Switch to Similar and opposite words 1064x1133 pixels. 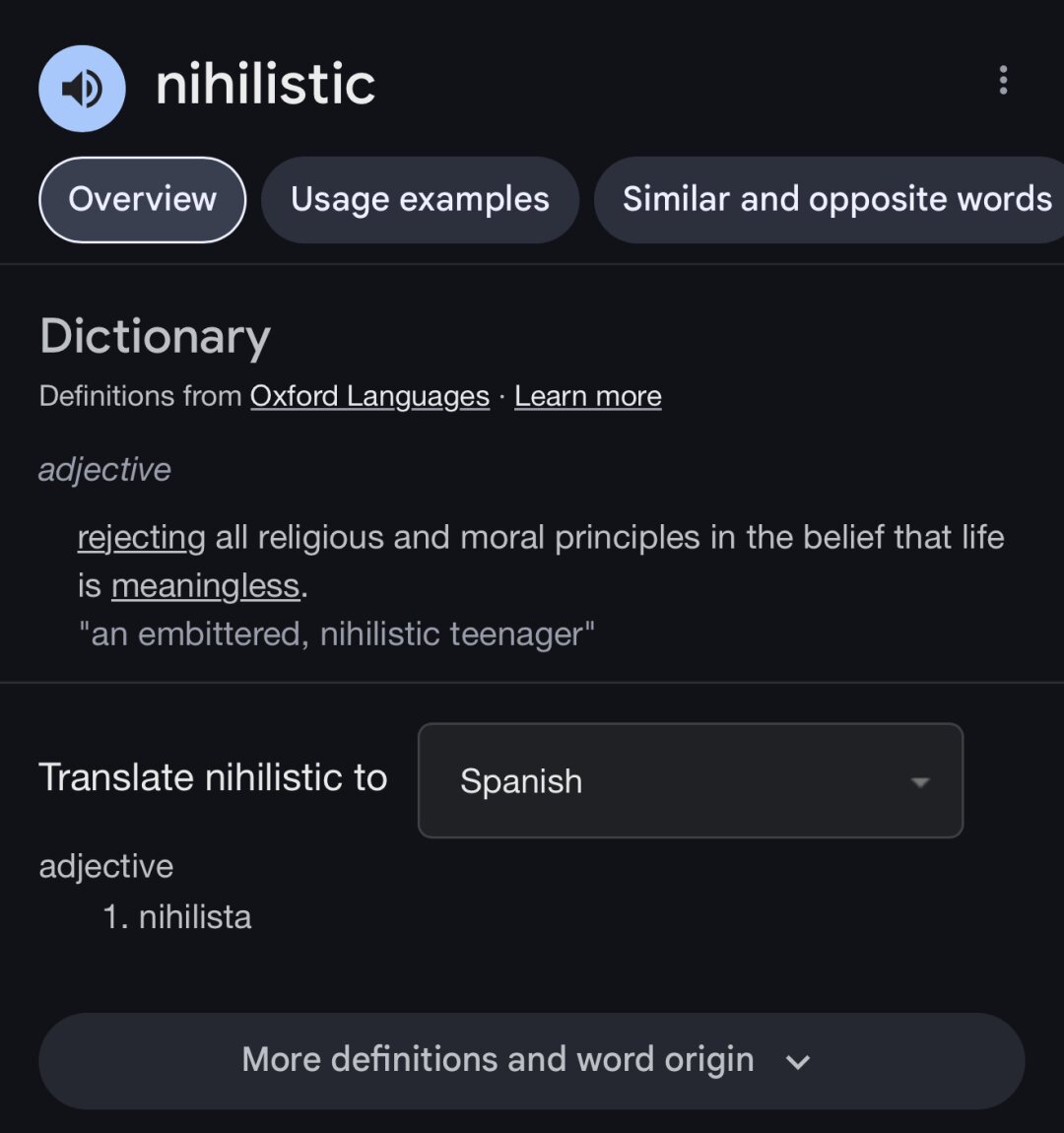point(835,199)
